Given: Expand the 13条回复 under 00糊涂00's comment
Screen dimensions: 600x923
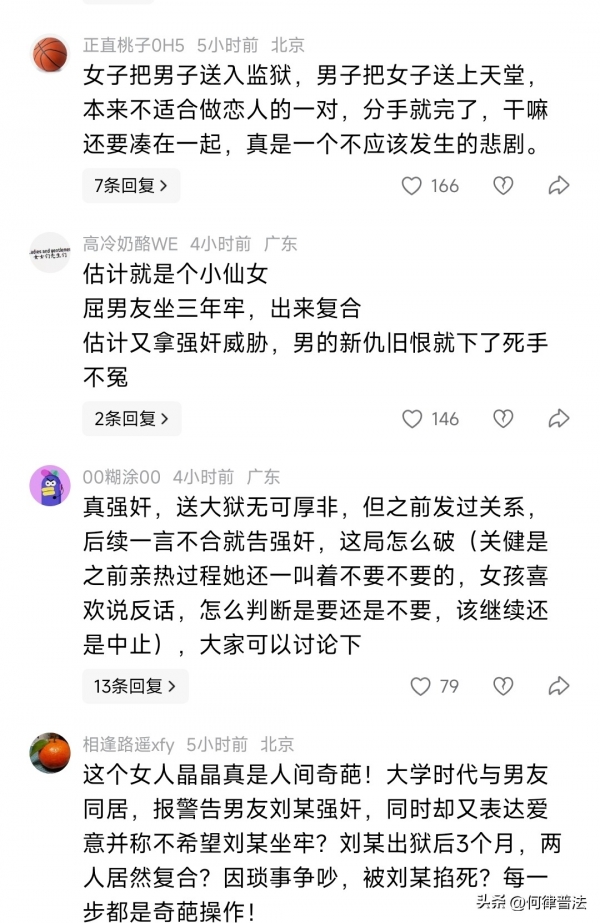Looking at the screenshot, I should click(x=134, y=686).
